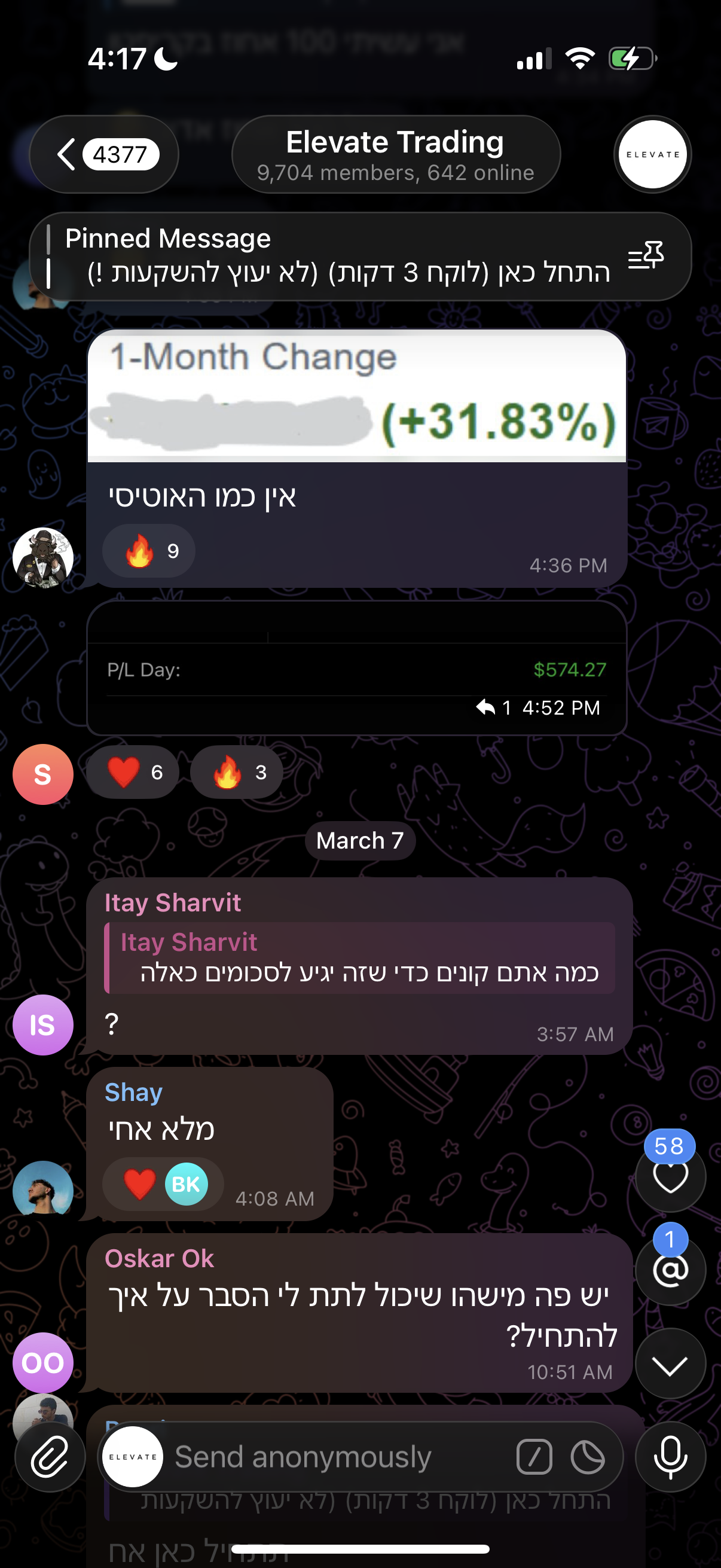The image size is (721, 1568).
Task: Go back to the chat list
Action: [104, 155]
